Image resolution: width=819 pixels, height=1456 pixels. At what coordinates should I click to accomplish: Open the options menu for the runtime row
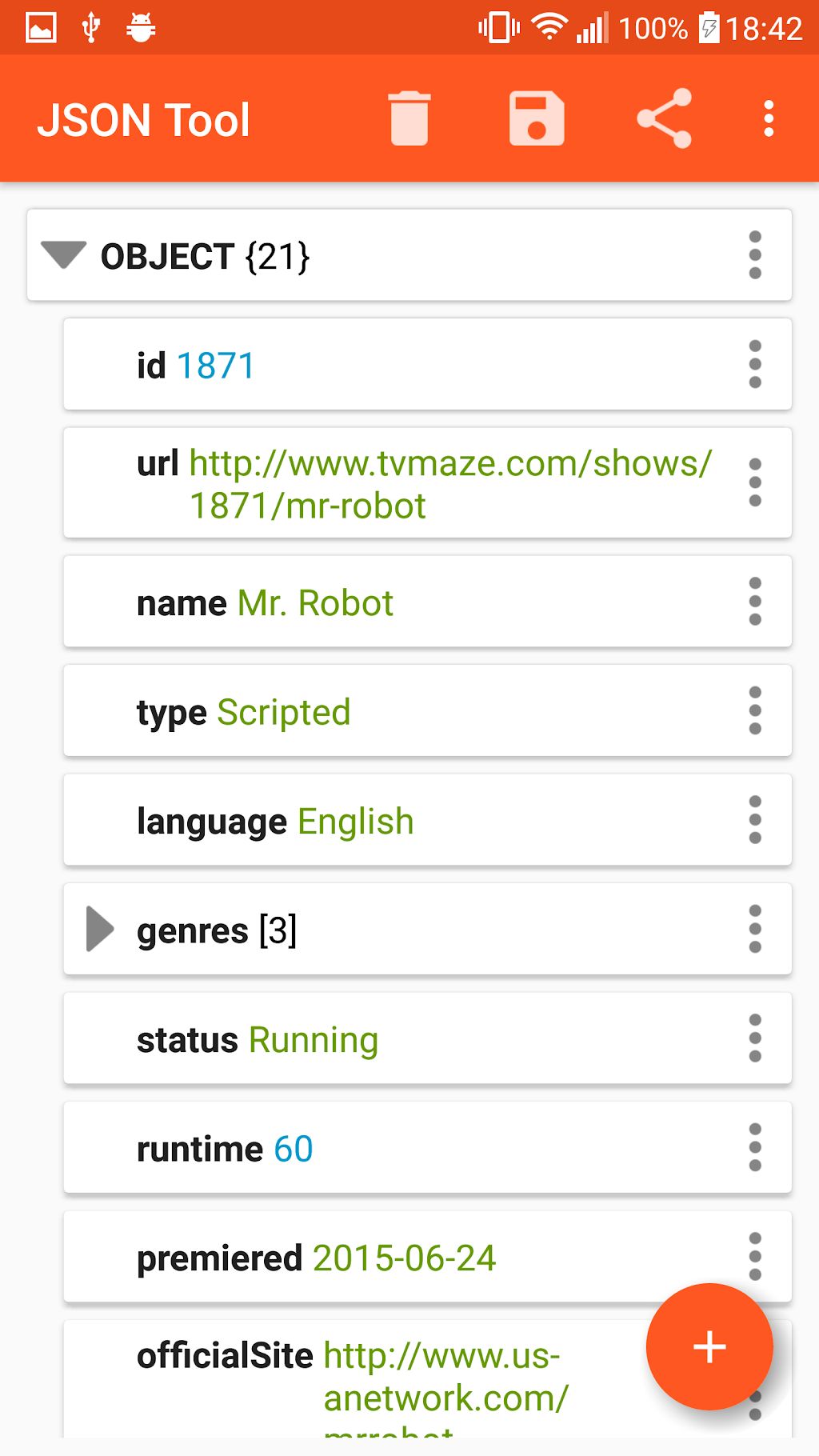(755, 1147)
